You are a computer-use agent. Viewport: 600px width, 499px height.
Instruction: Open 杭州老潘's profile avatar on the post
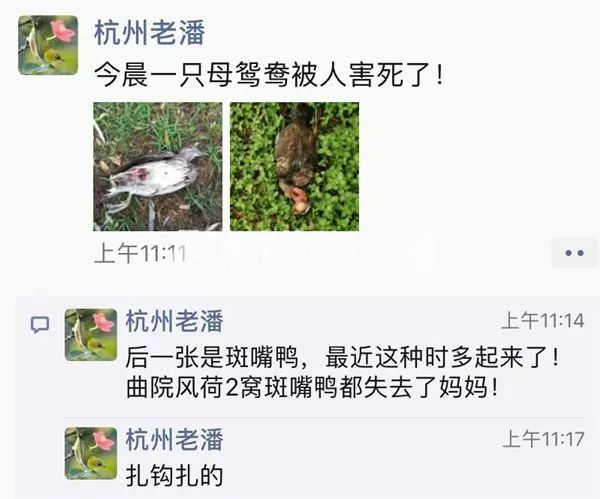47,45
